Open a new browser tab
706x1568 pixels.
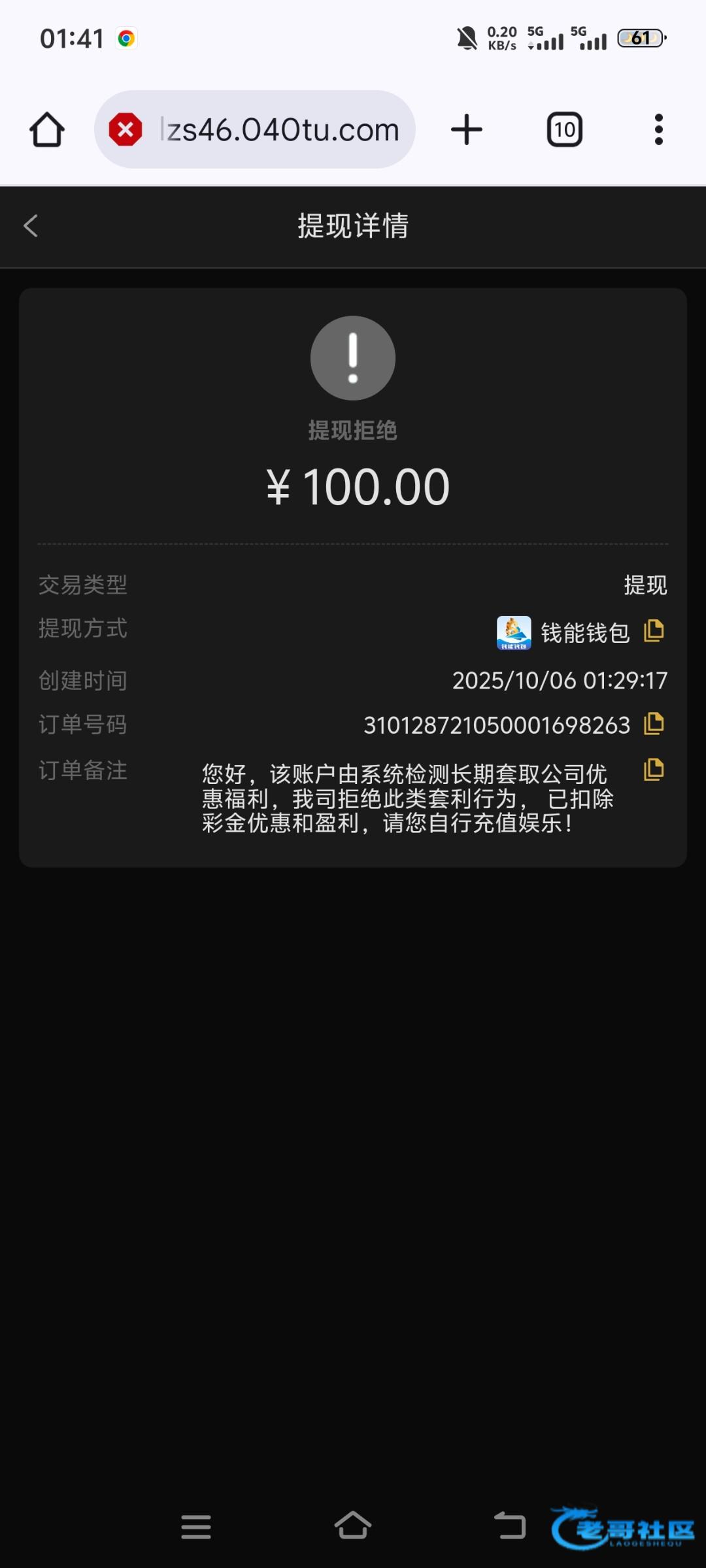tap(467, 129)
